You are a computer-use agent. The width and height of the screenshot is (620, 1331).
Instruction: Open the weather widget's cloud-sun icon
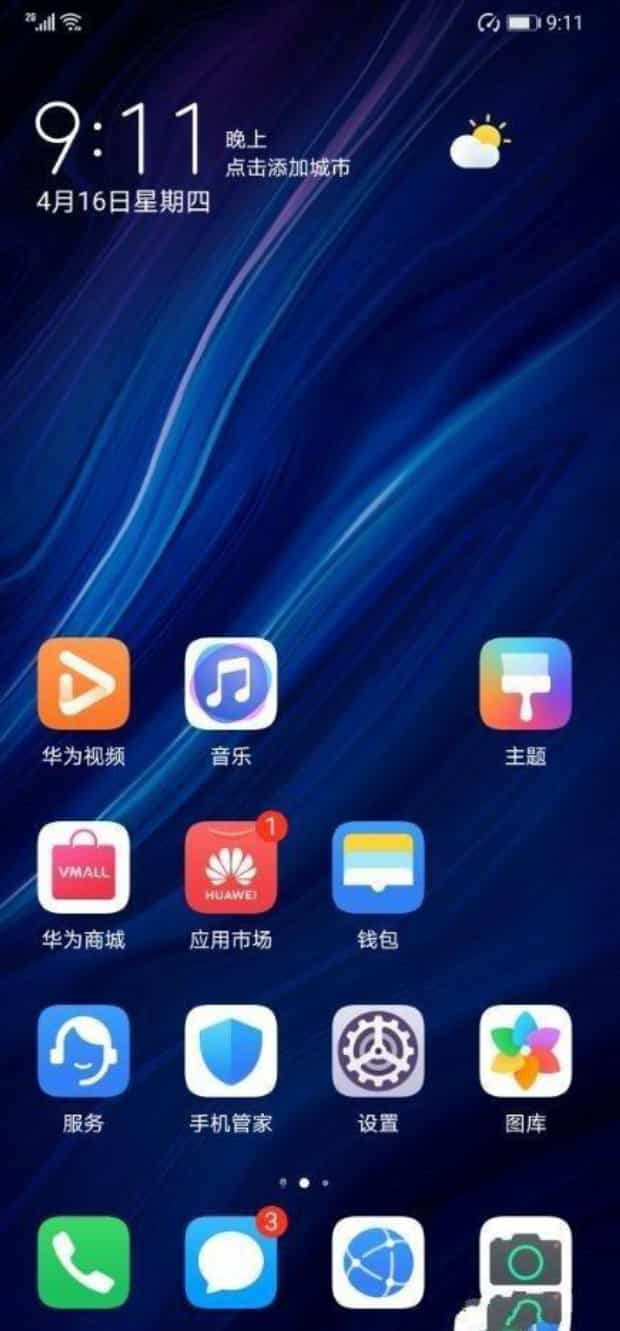(479, 144)
